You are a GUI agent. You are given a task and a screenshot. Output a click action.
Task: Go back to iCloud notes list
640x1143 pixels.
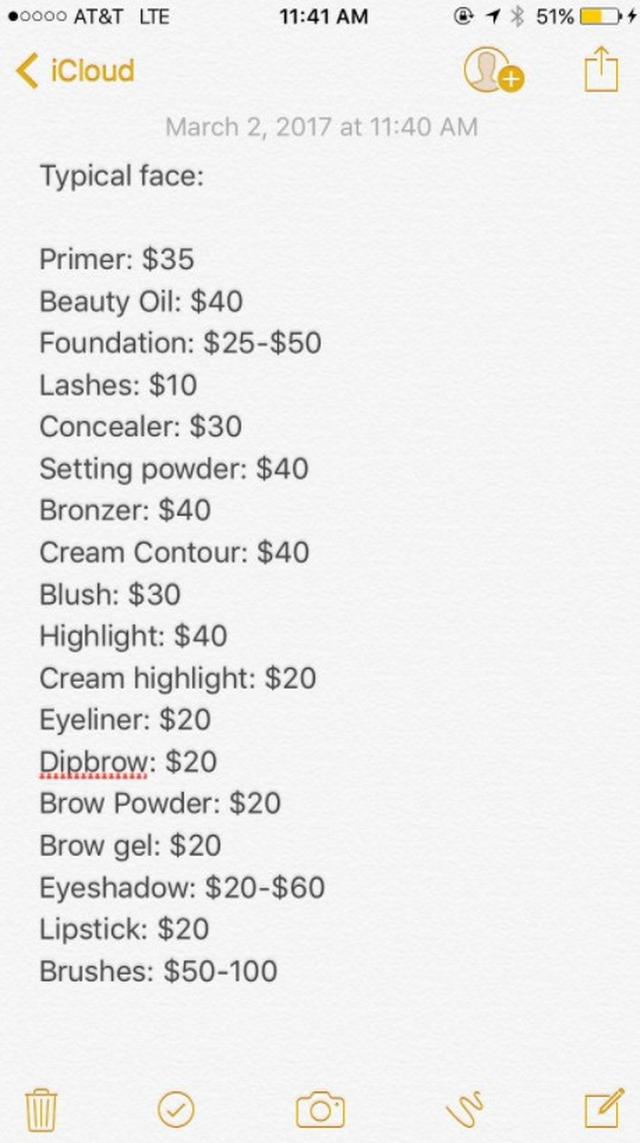coord(74,72)
